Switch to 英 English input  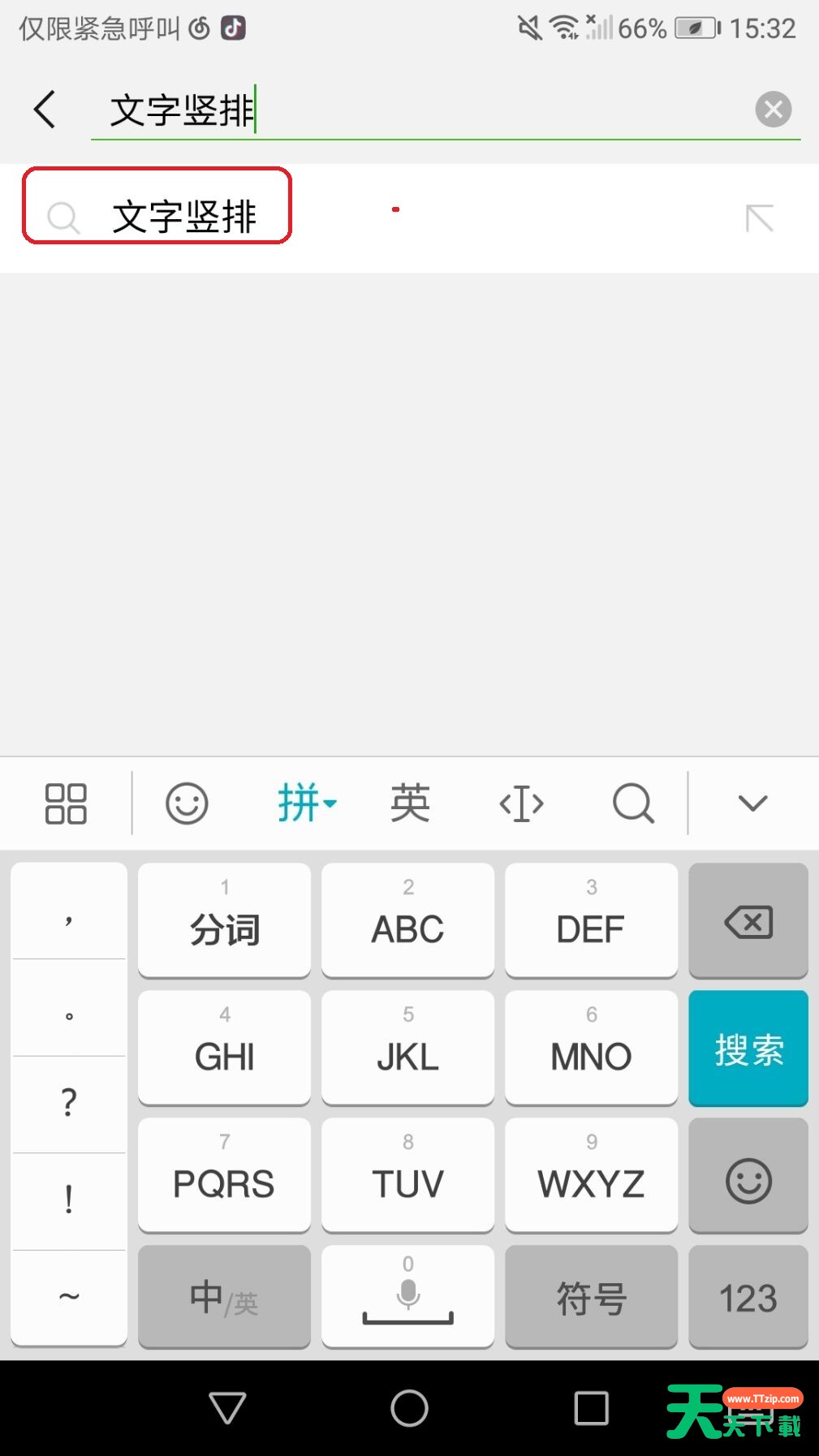410,803
